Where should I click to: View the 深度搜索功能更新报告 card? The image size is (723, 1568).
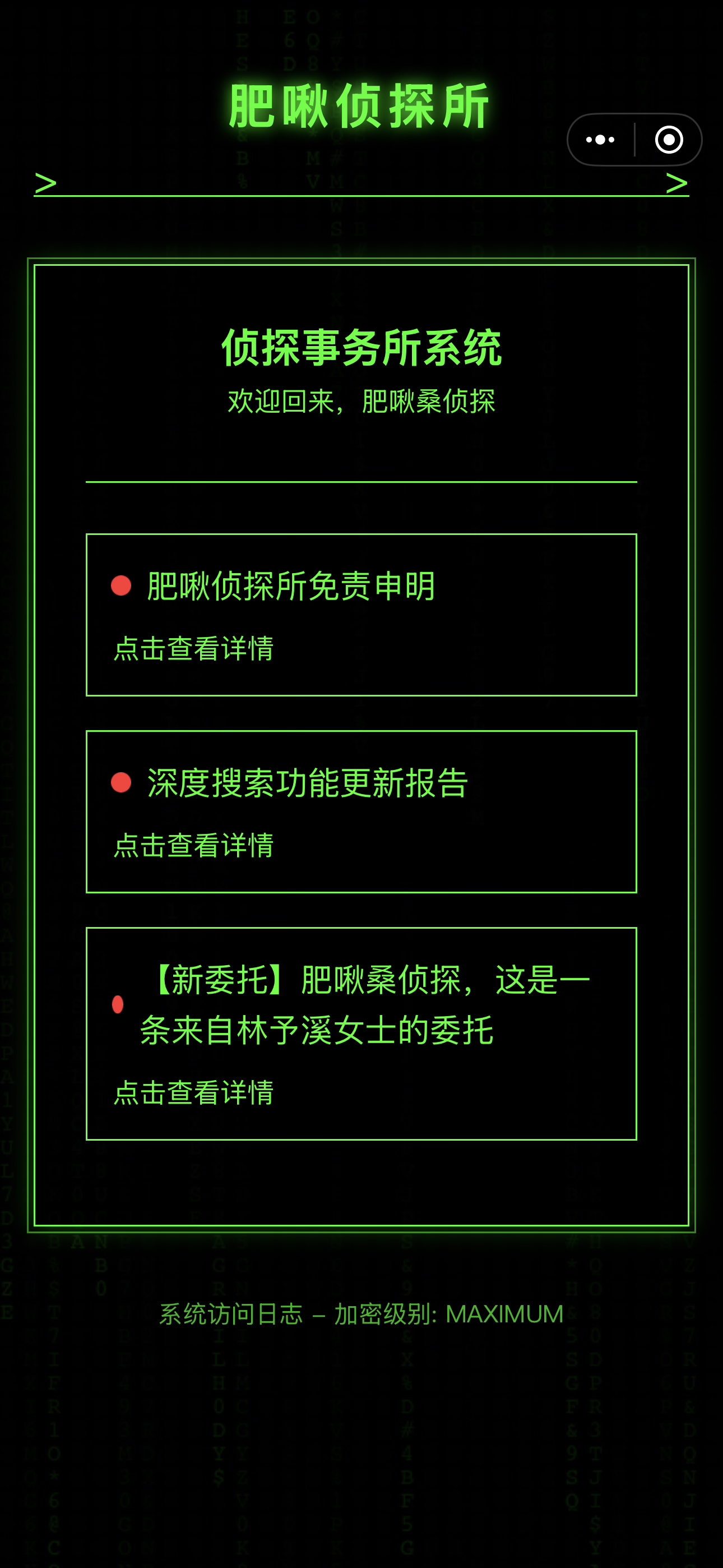coord(361,811)
